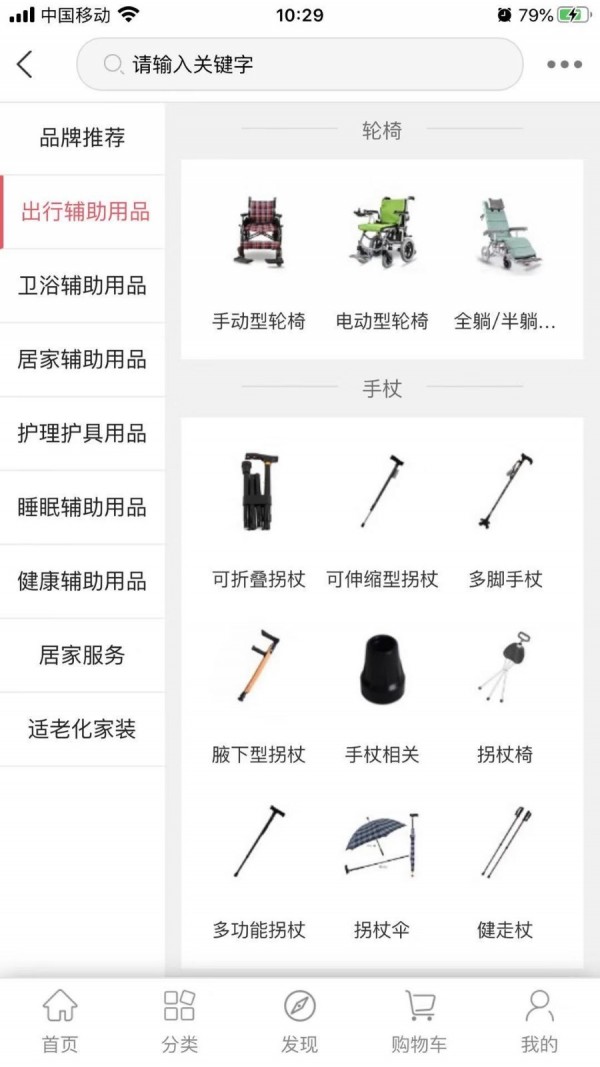The width and height of the screenshot is (600, 1067).
Task: Open the 购物车 shopping cart
Action: tap(419, 1022)
